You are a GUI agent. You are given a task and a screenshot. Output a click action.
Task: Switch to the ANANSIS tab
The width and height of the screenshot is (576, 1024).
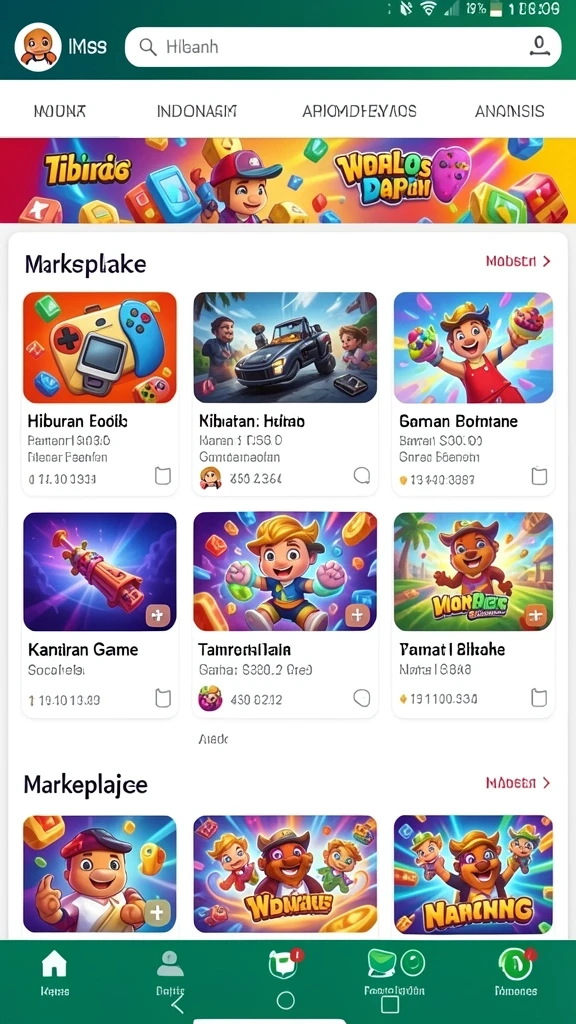point(509,111)
